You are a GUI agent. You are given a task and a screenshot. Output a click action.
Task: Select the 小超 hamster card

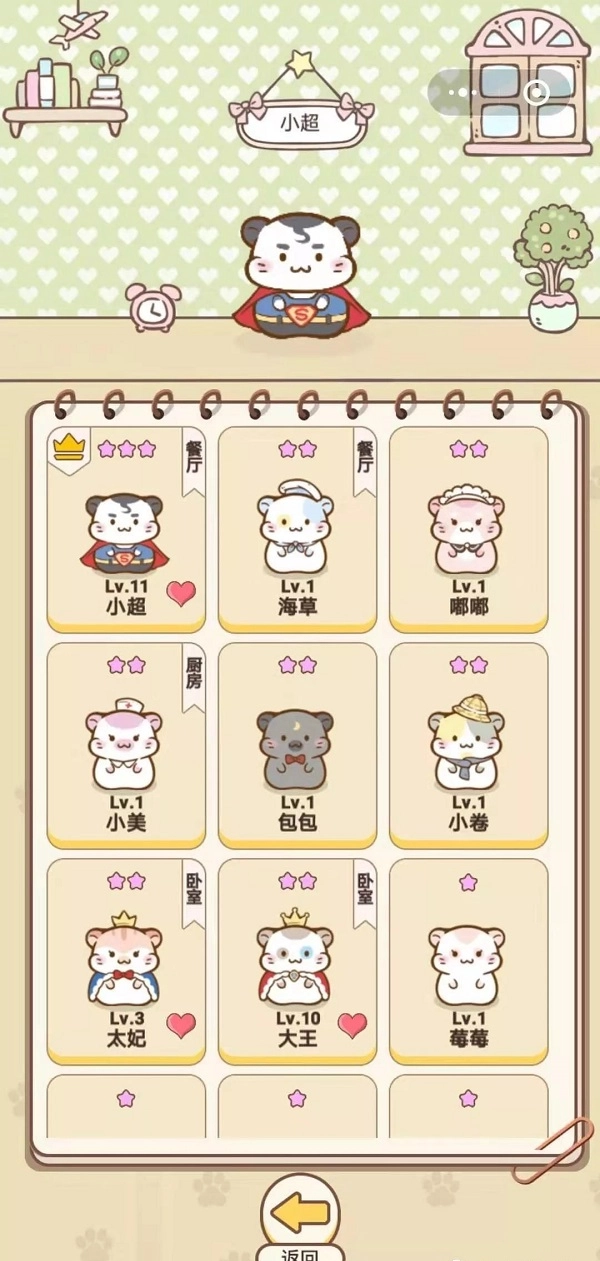click(x=126, y=530)
